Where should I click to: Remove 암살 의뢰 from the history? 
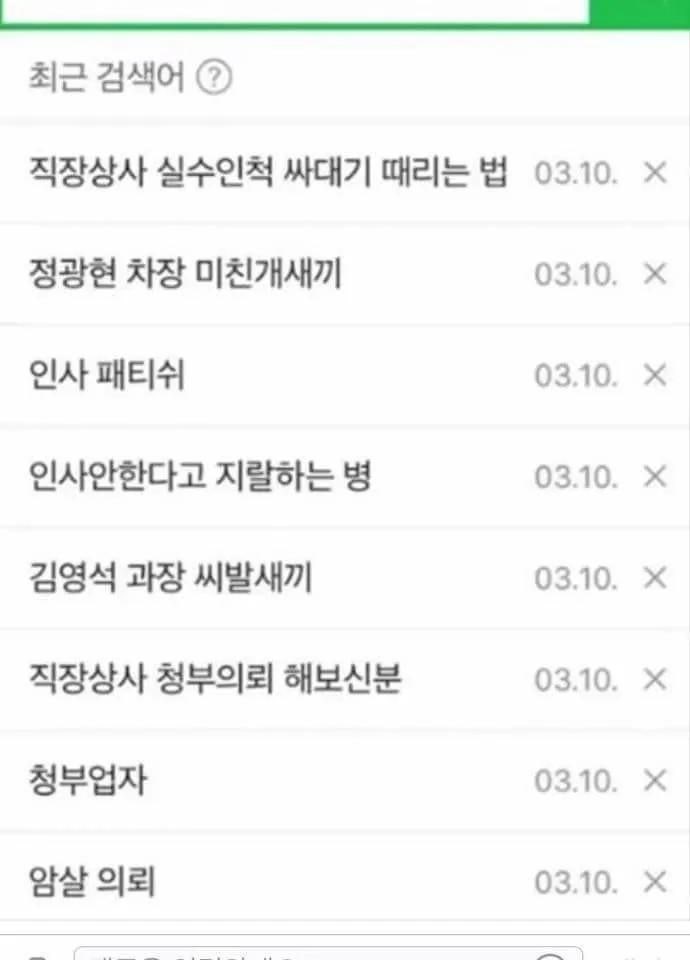pos(655,882)
